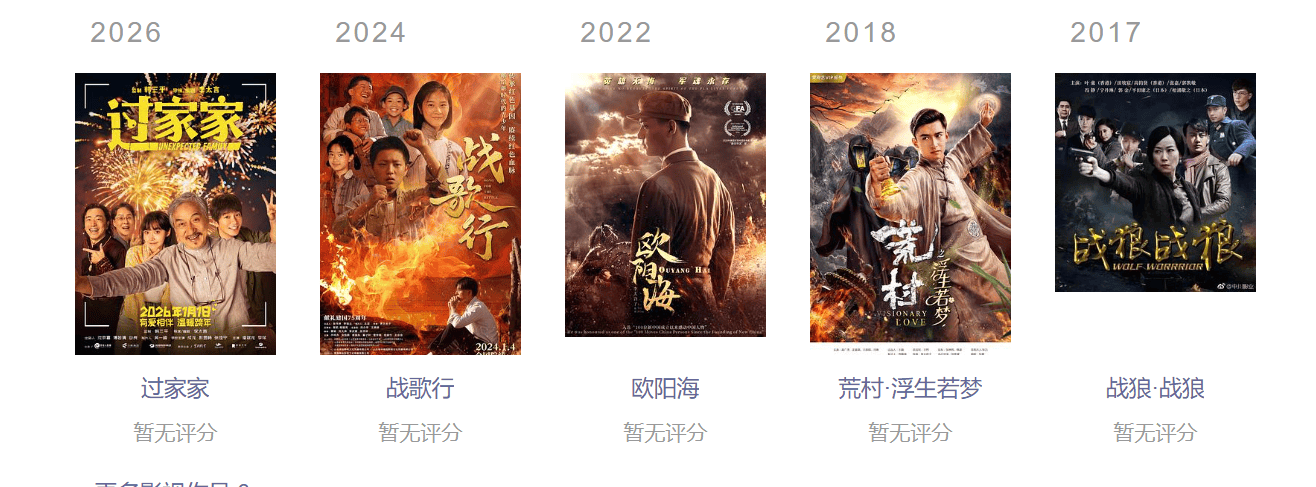1316x487 pixels.
Task: Open the 战歌行 movie poster
Action: [x=420, y=214]
